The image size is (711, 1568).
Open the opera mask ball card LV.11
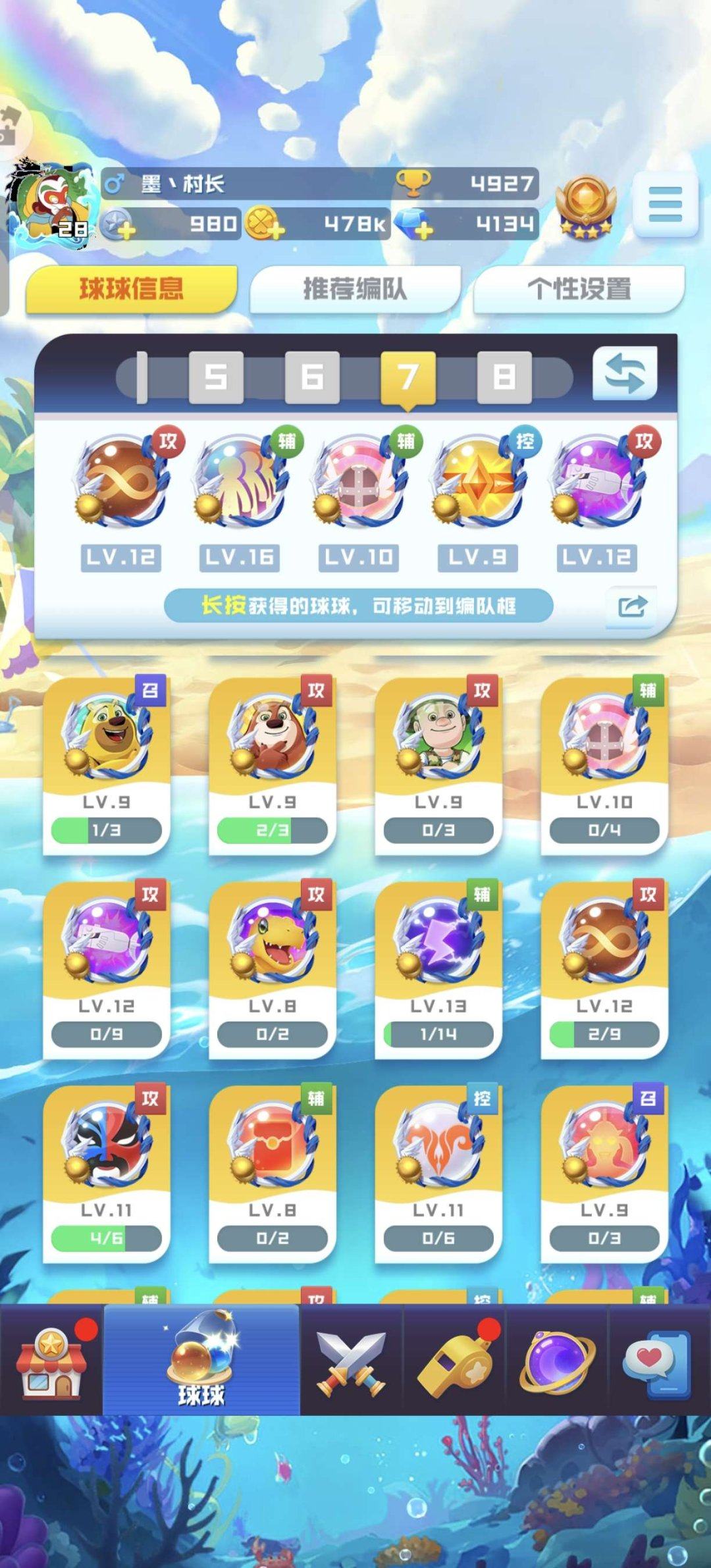point(107,1173)
